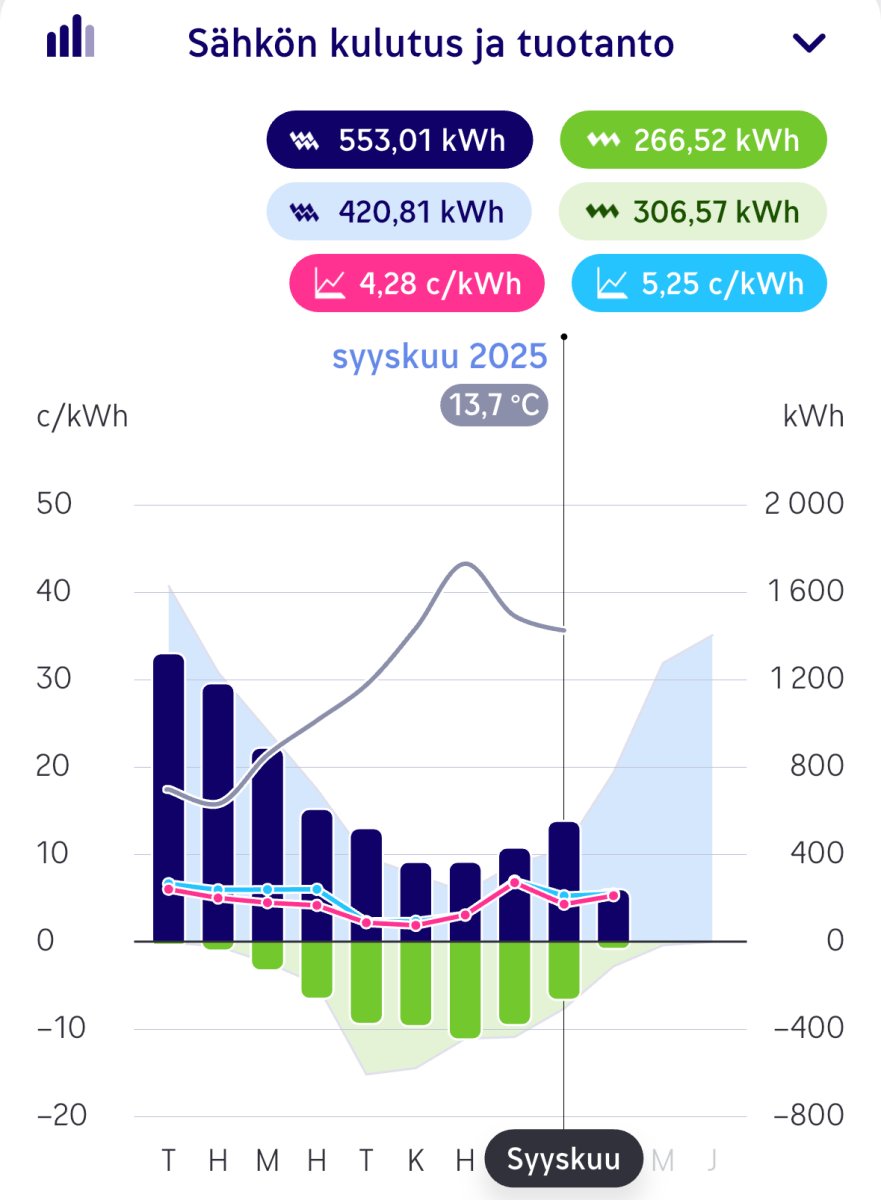
Task: Toggle the 553,01 kWh consumption series
Action: click(399, 140)
